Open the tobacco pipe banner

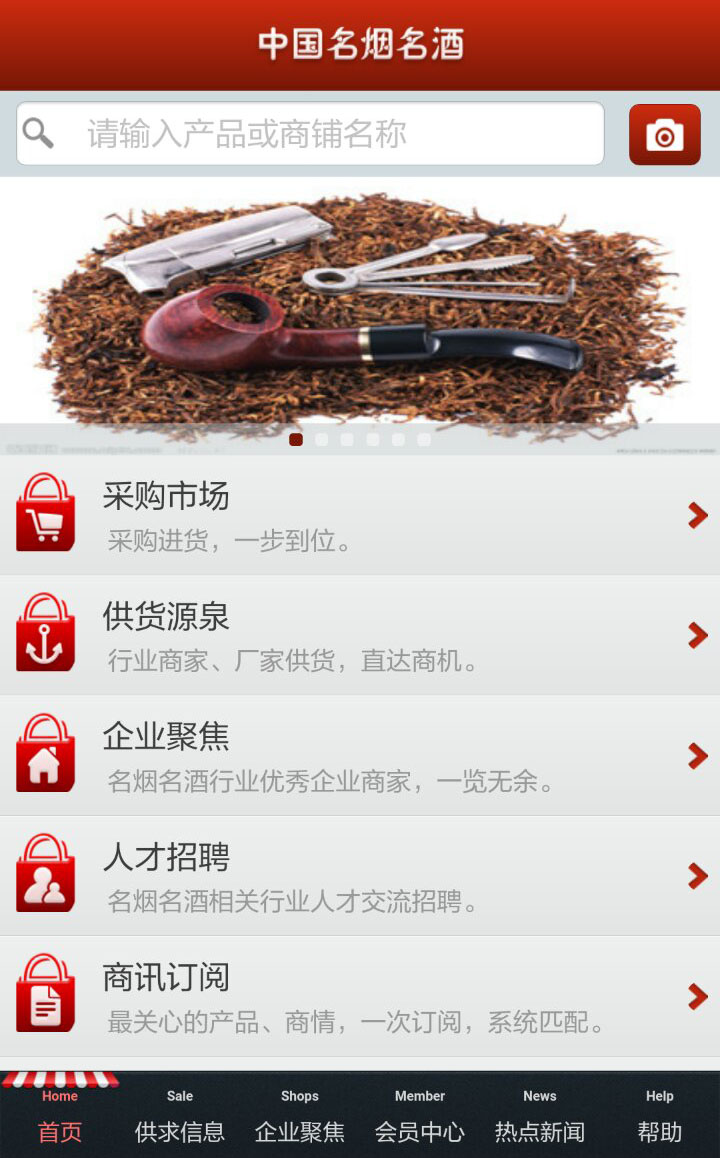coord(360,315)
